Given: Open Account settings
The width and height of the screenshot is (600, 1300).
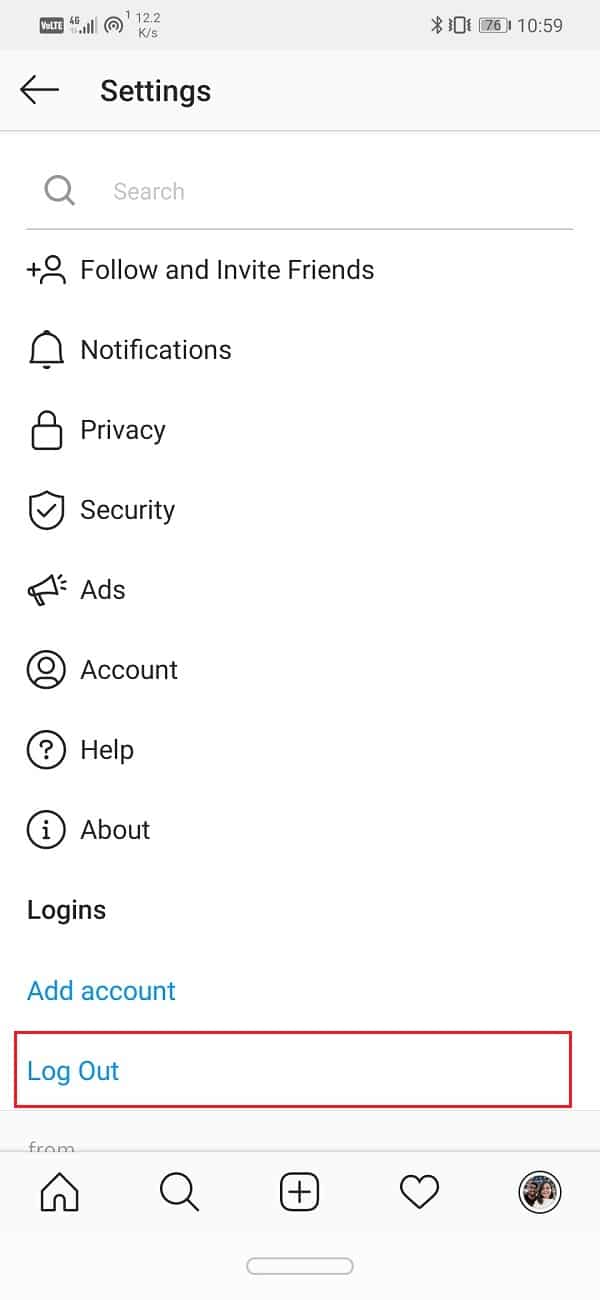Looking at the screenshot, I should pos(128,670).
